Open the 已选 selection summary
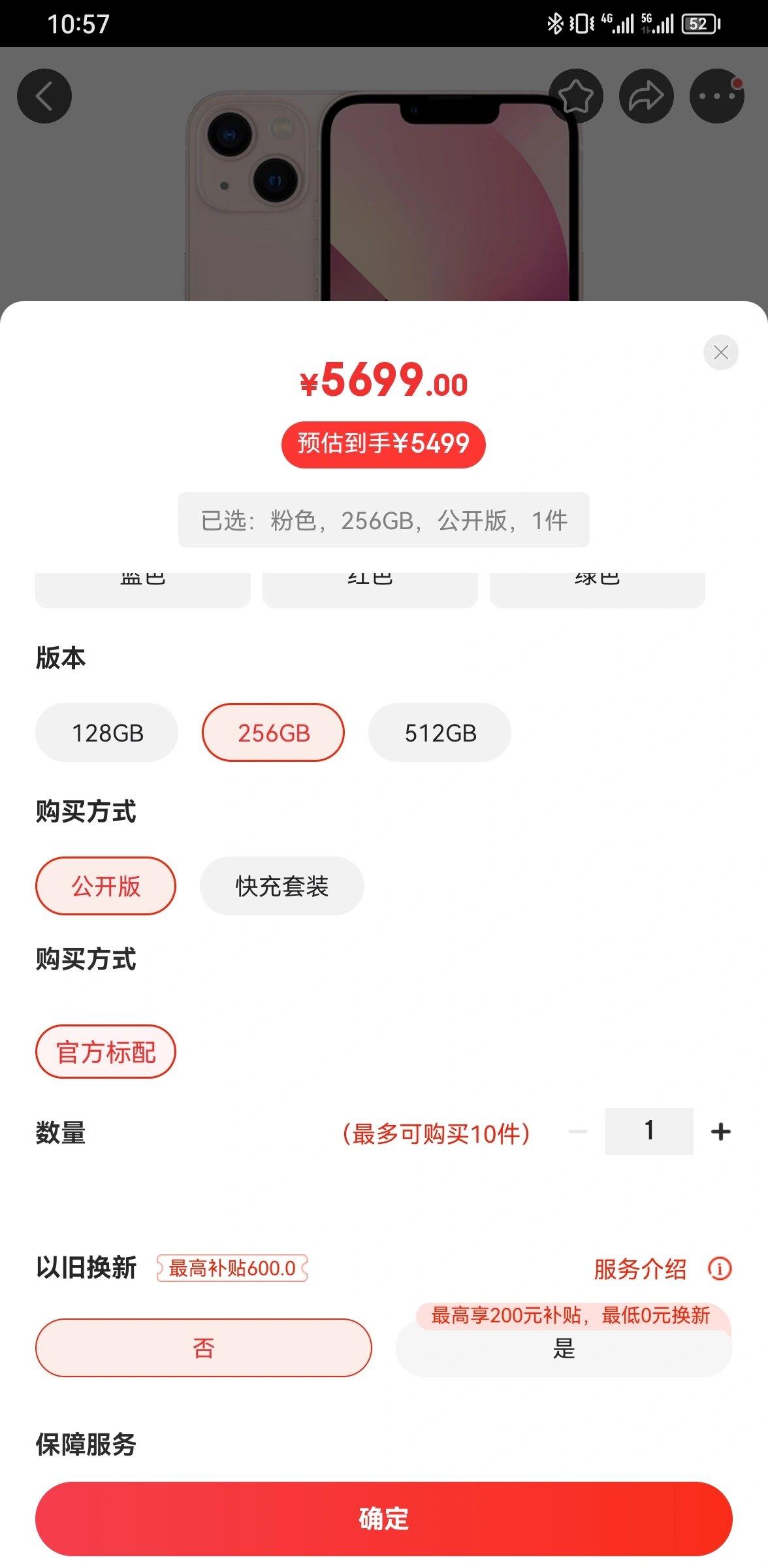 [x=383, y=519]
